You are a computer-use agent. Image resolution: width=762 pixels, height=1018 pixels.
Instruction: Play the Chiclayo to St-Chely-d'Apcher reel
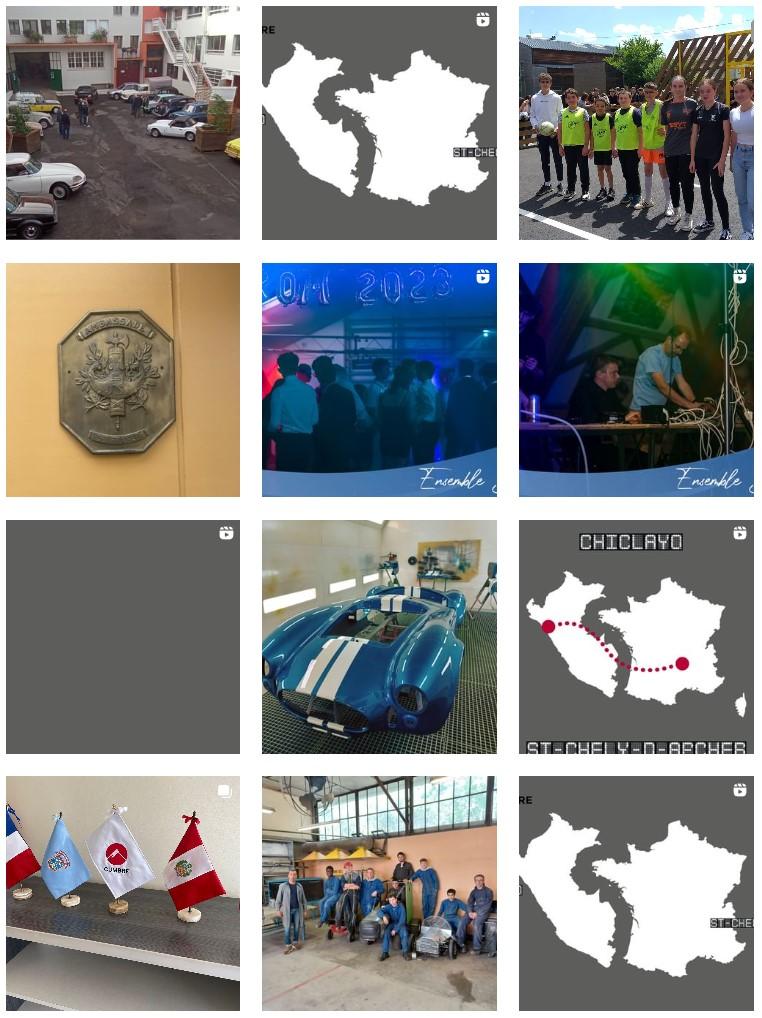636,636
